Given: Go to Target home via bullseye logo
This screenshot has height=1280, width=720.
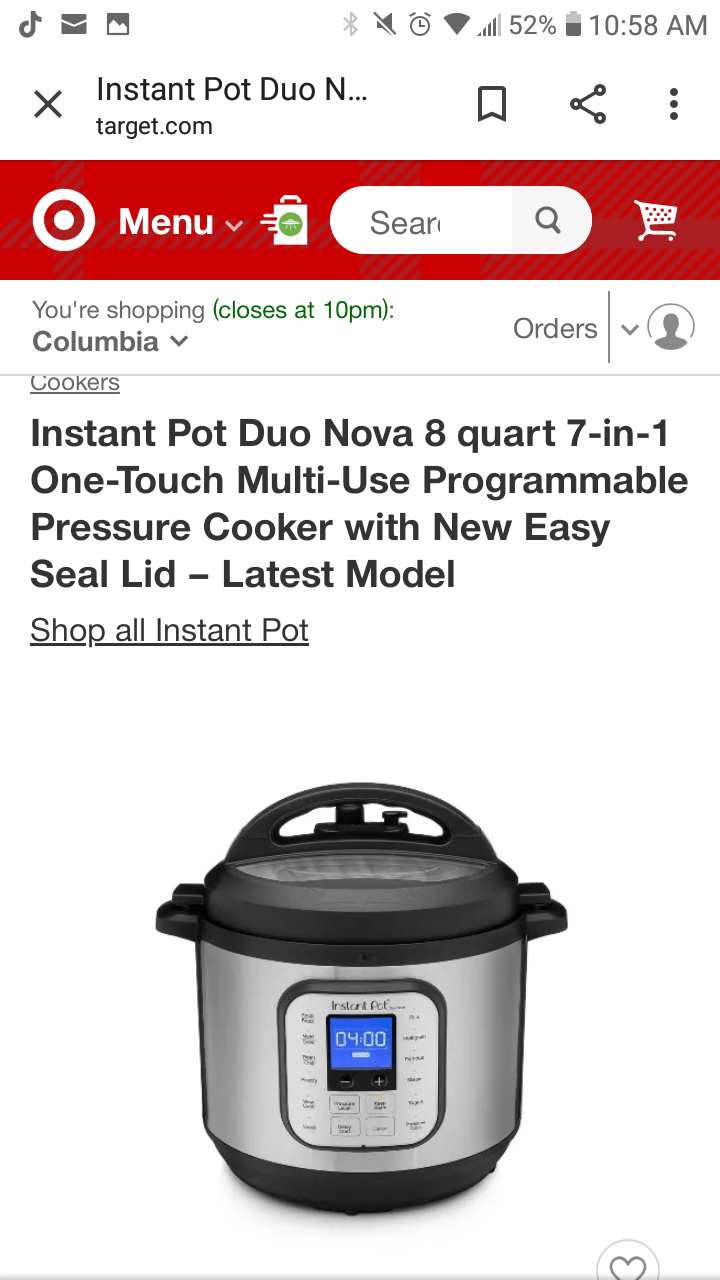Looking at the screenshot, I should tap(64, 221).
